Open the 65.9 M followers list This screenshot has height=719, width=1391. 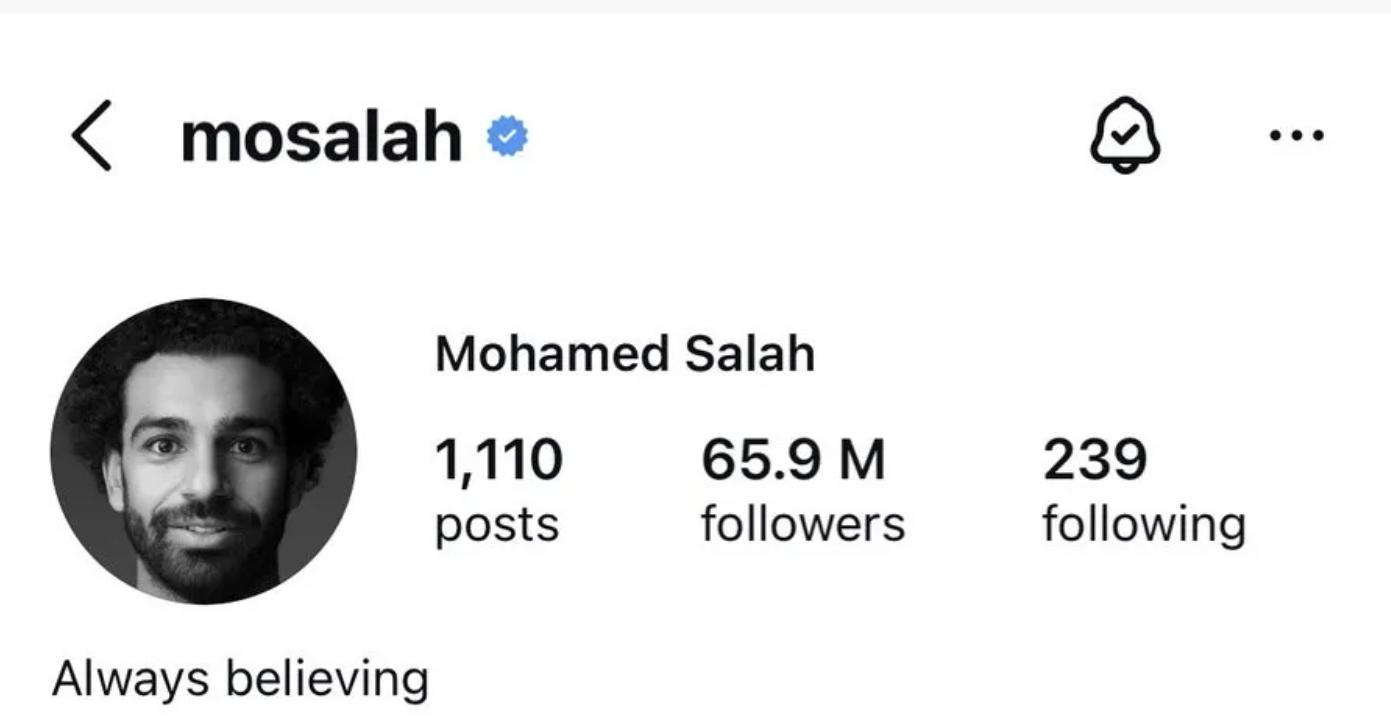tap(801, 490)
